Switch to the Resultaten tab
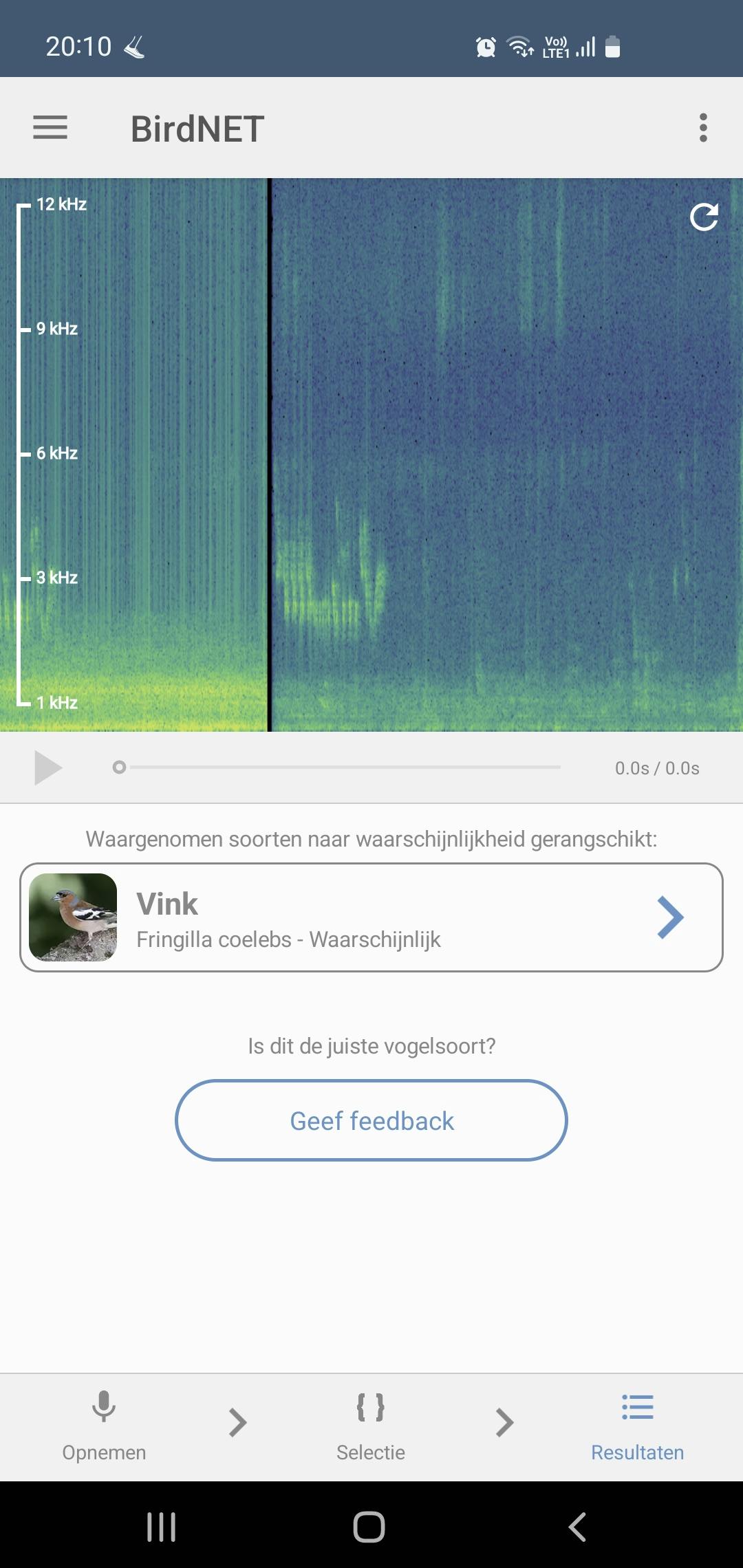Viewport: 743px width, 1568px height. [x=637, y=1424]
